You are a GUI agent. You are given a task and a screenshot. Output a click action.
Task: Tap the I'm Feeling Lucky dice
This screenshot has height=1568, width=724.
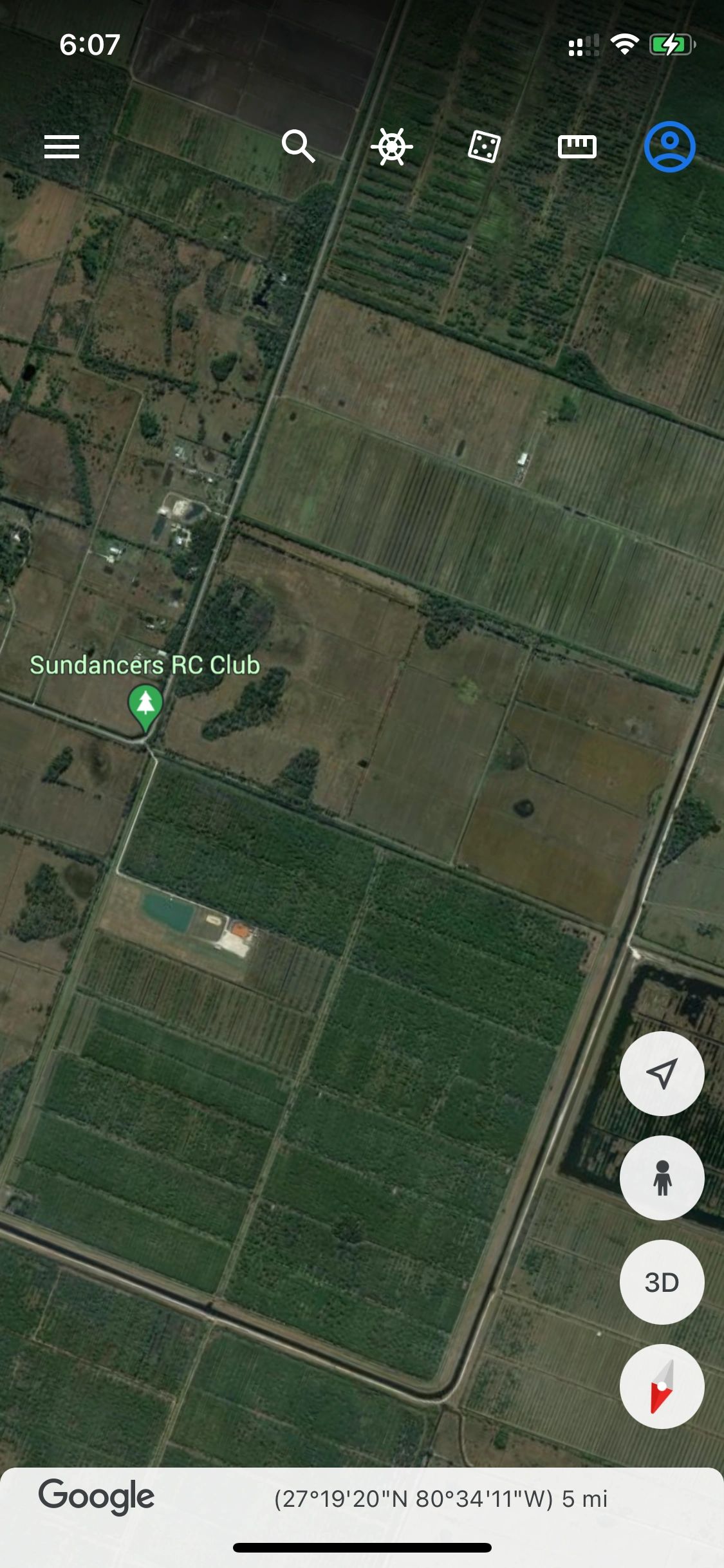click(484, 147)
